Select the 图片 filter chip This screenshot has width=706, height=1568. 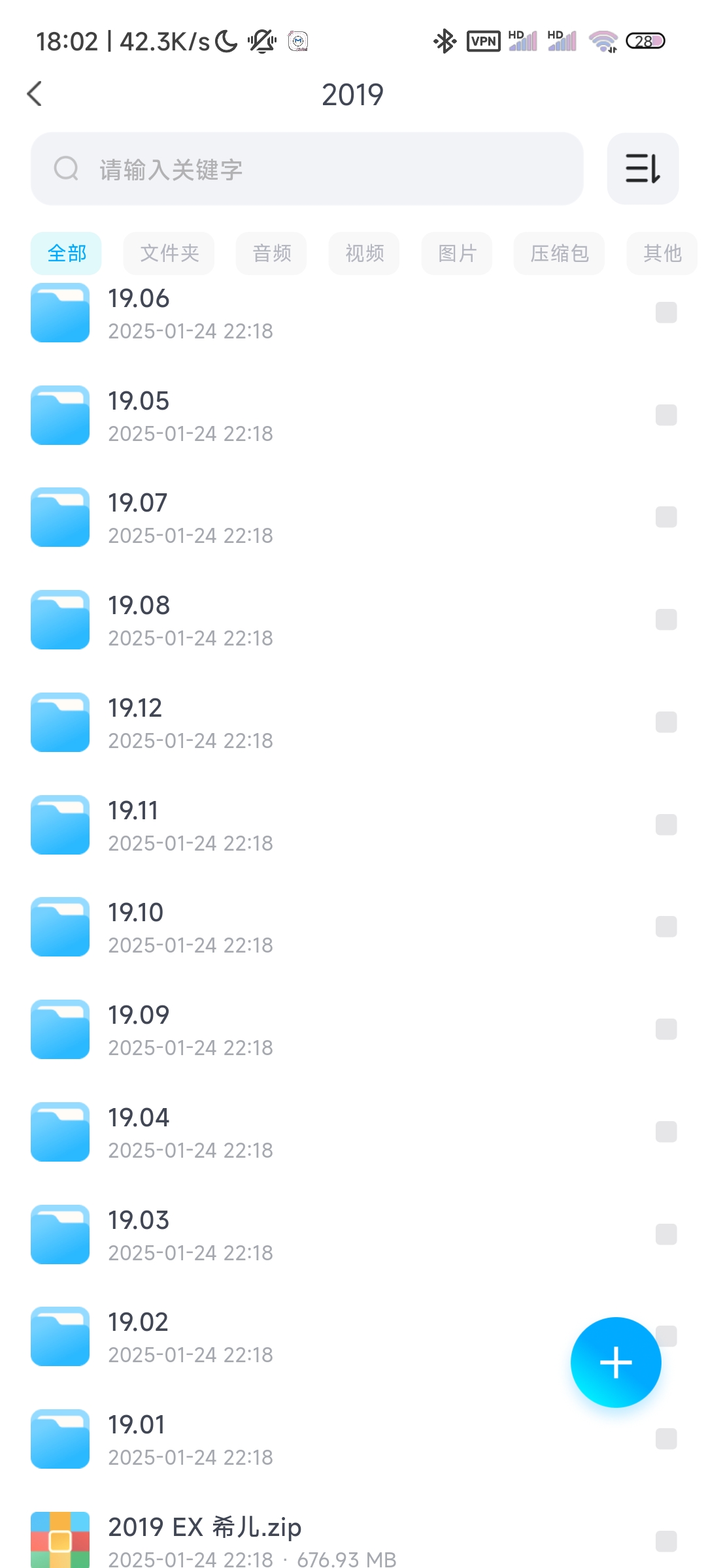(457, 253)
